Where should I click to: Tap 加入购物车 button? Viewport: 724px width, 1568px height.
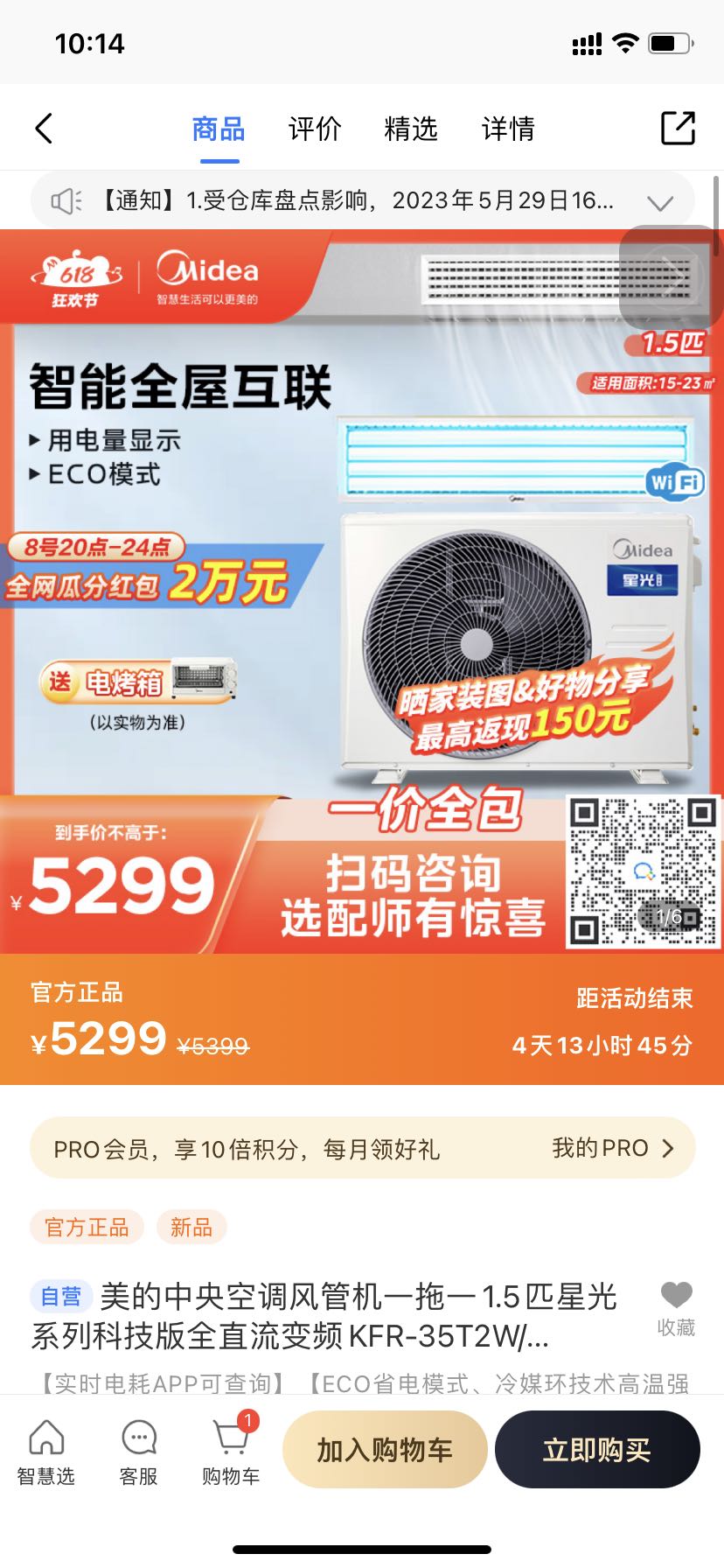385,1450
